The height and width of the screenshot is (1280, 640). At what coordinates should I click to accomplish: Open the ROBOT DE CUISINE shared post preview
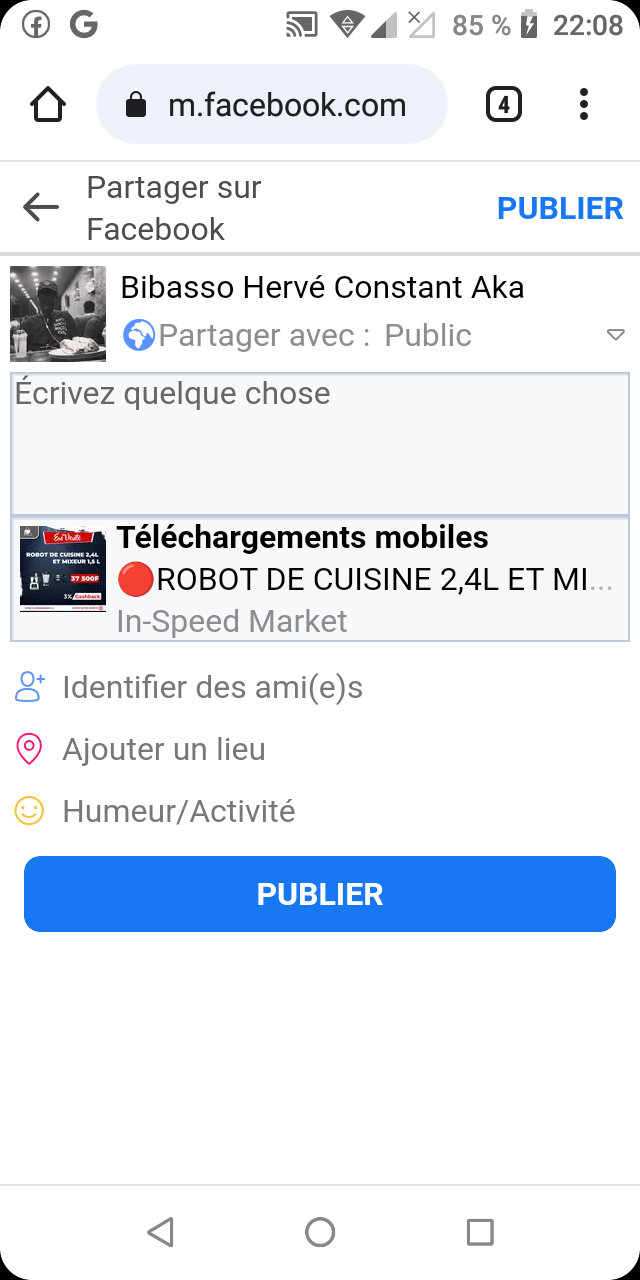(x=320, y=579)
